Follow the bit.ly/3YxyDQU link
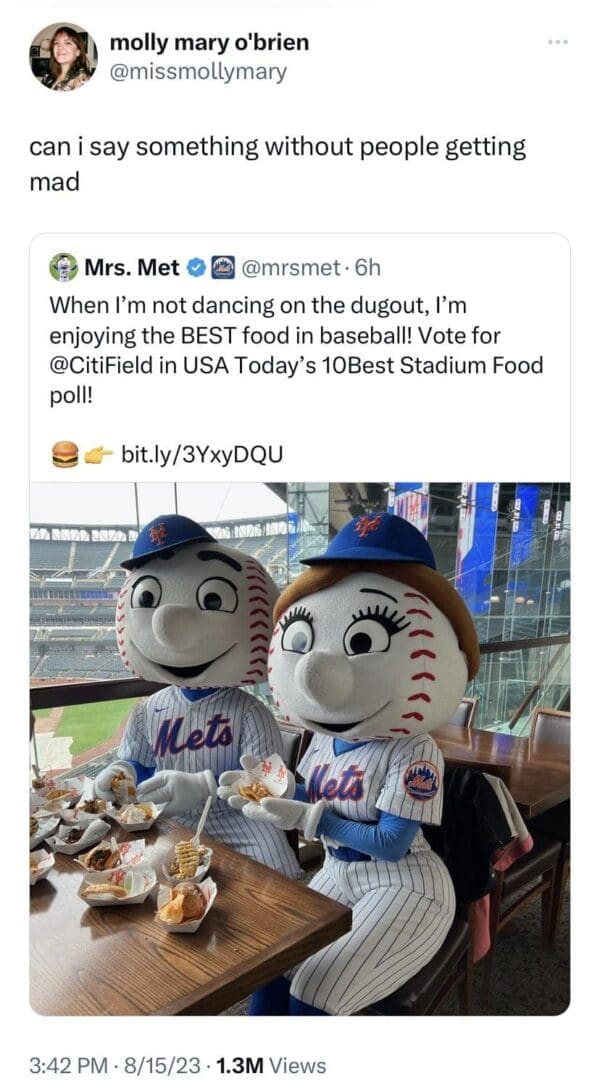Viewport: 600px width, 1092px height. tap(201, 454)
